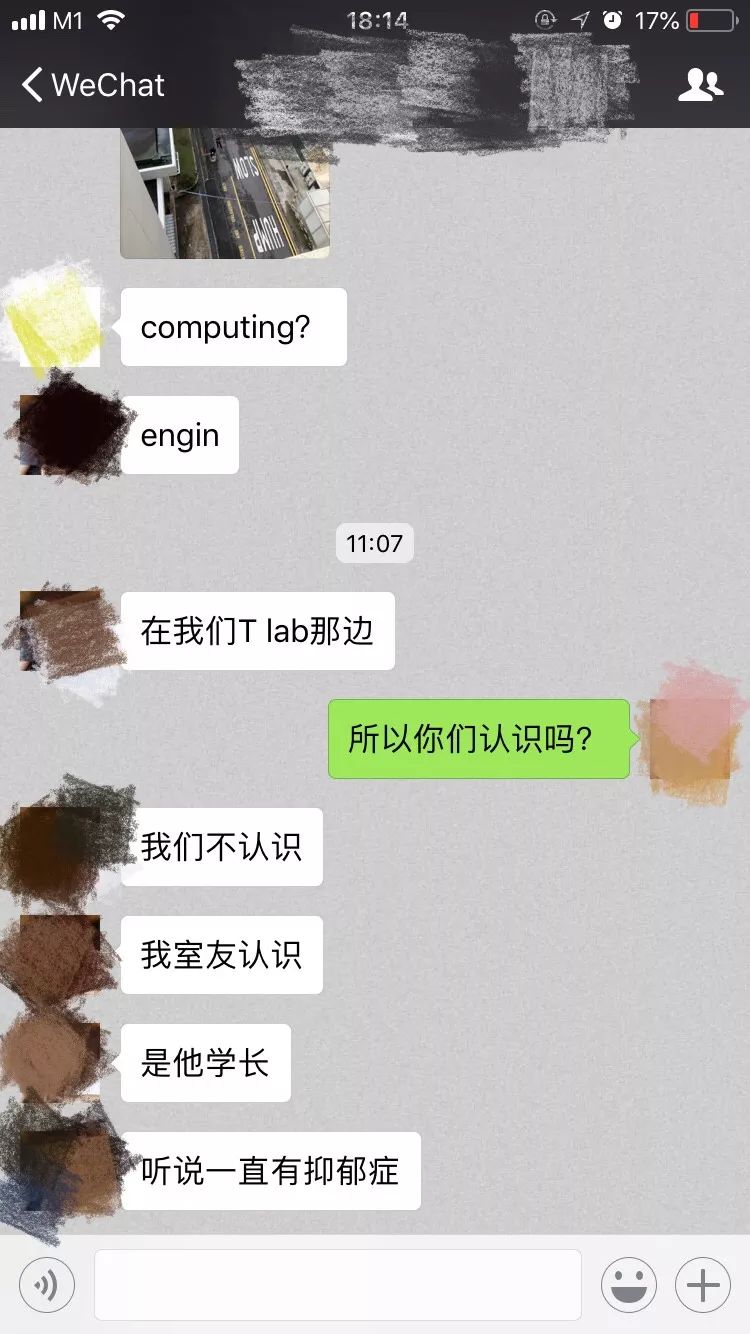Open the emoji sticker panel
The height and width of the screenshot is (1334, 750).
tap(628, 1285)
